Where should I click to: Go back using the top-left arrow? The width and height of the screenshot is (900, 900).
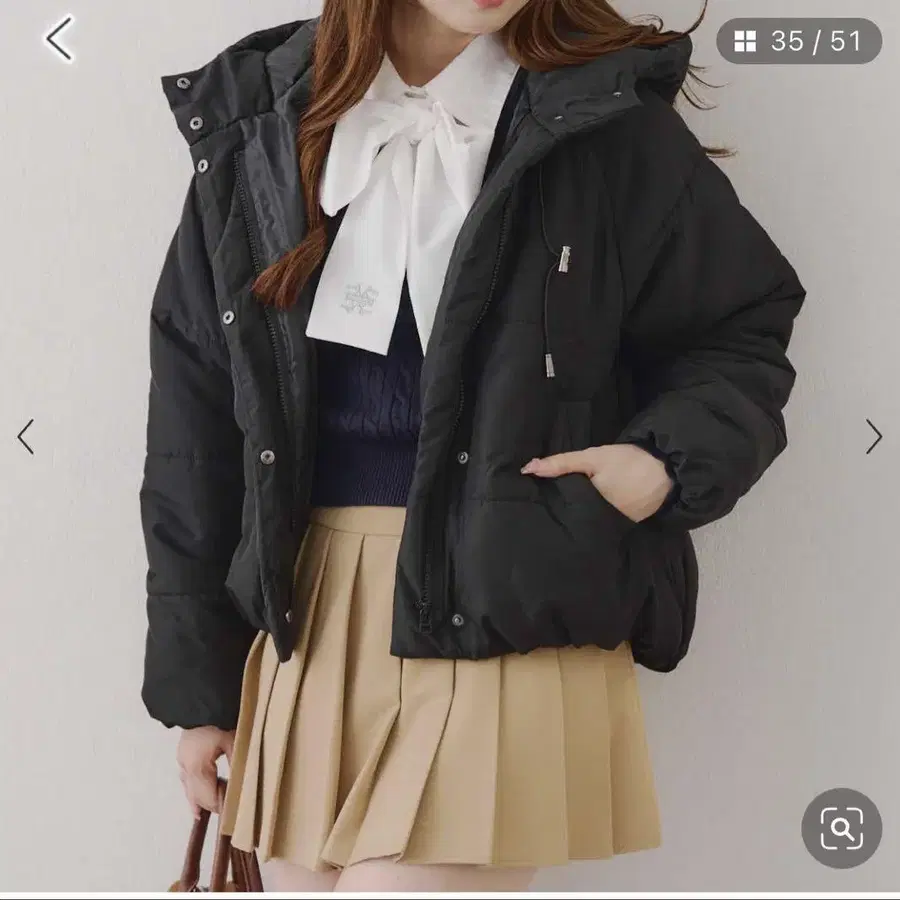pyautogui.click(x=60, y=38)
